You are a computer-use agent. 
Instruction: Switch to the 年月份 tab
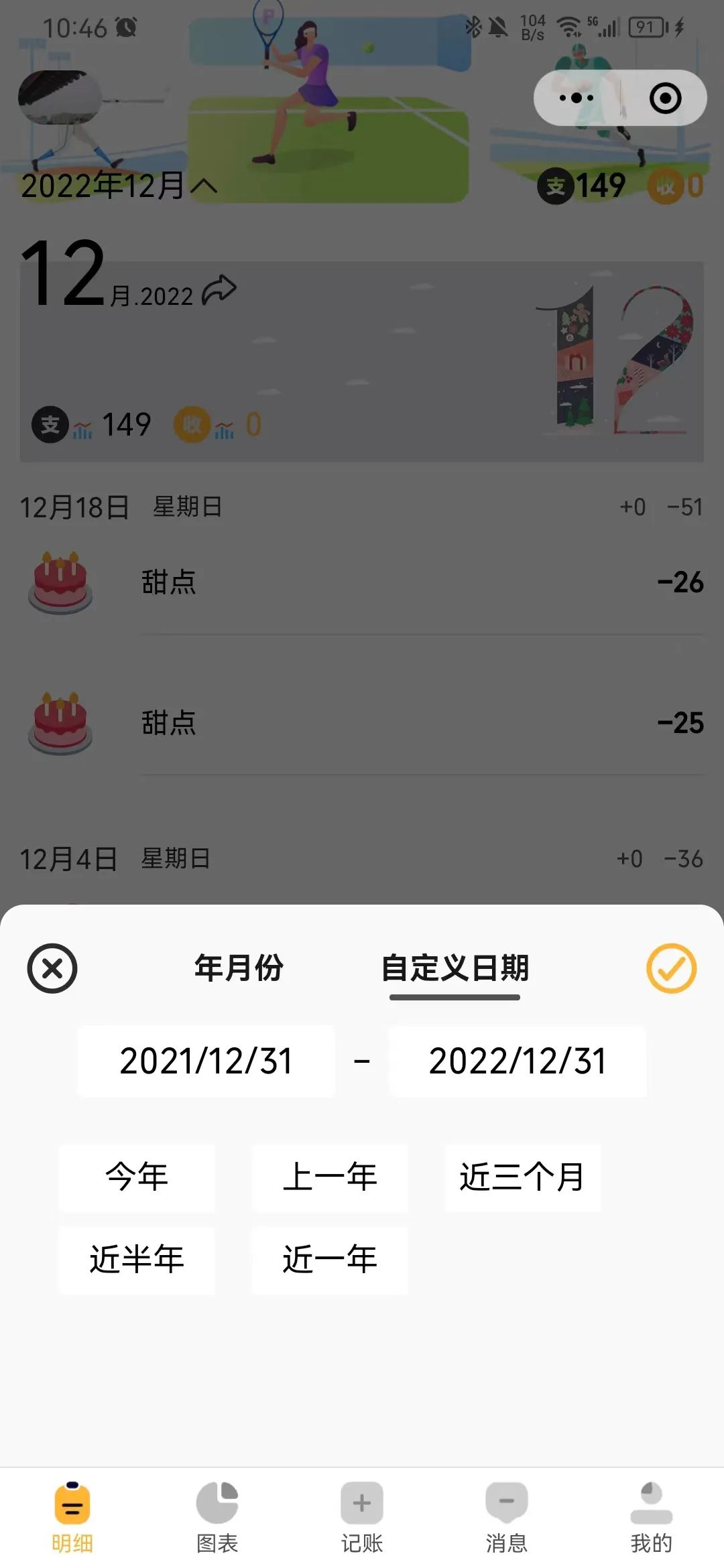click(x=239, y=968)
